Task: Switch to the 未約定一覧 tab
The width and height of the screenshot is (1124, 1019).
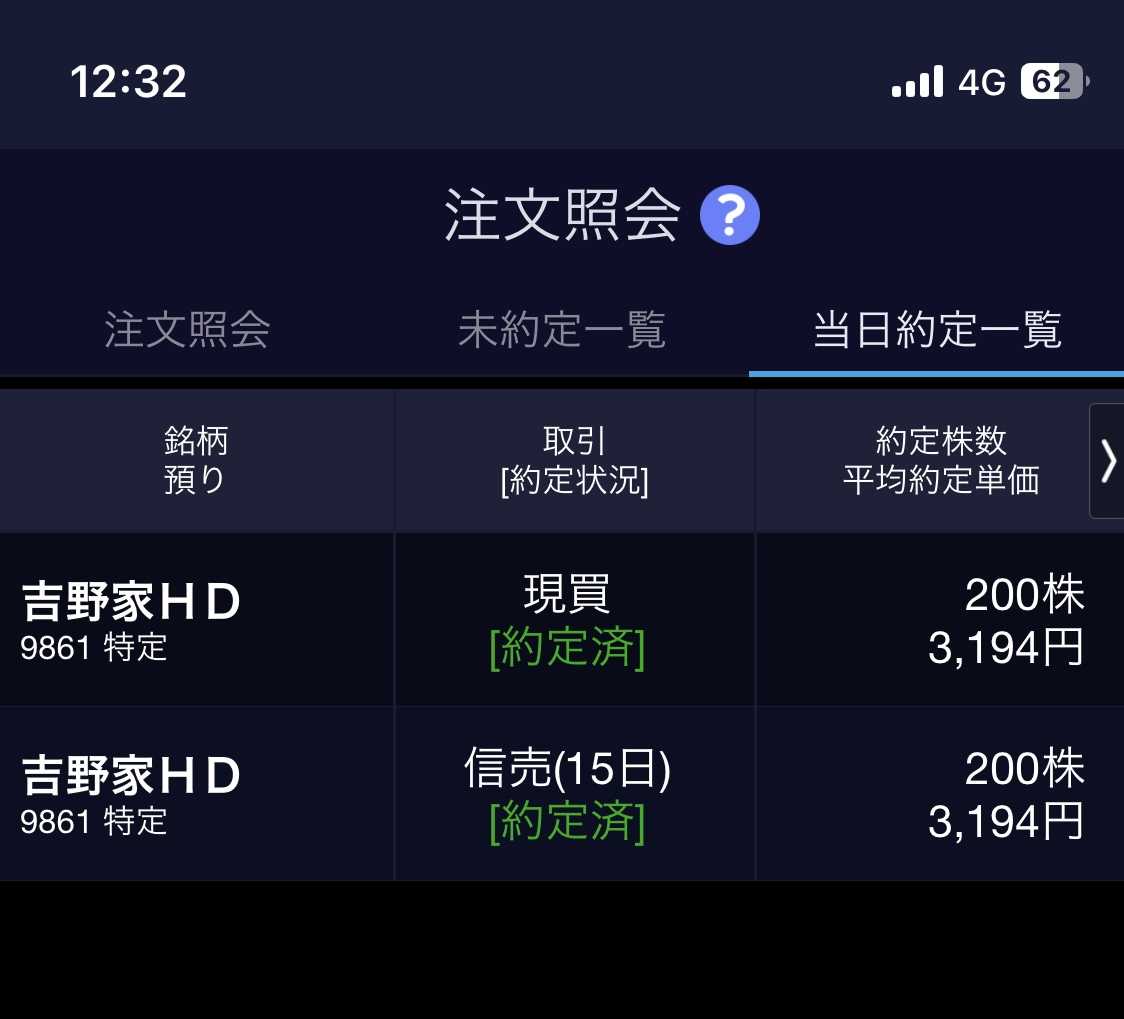Action: tap(562, 330)
